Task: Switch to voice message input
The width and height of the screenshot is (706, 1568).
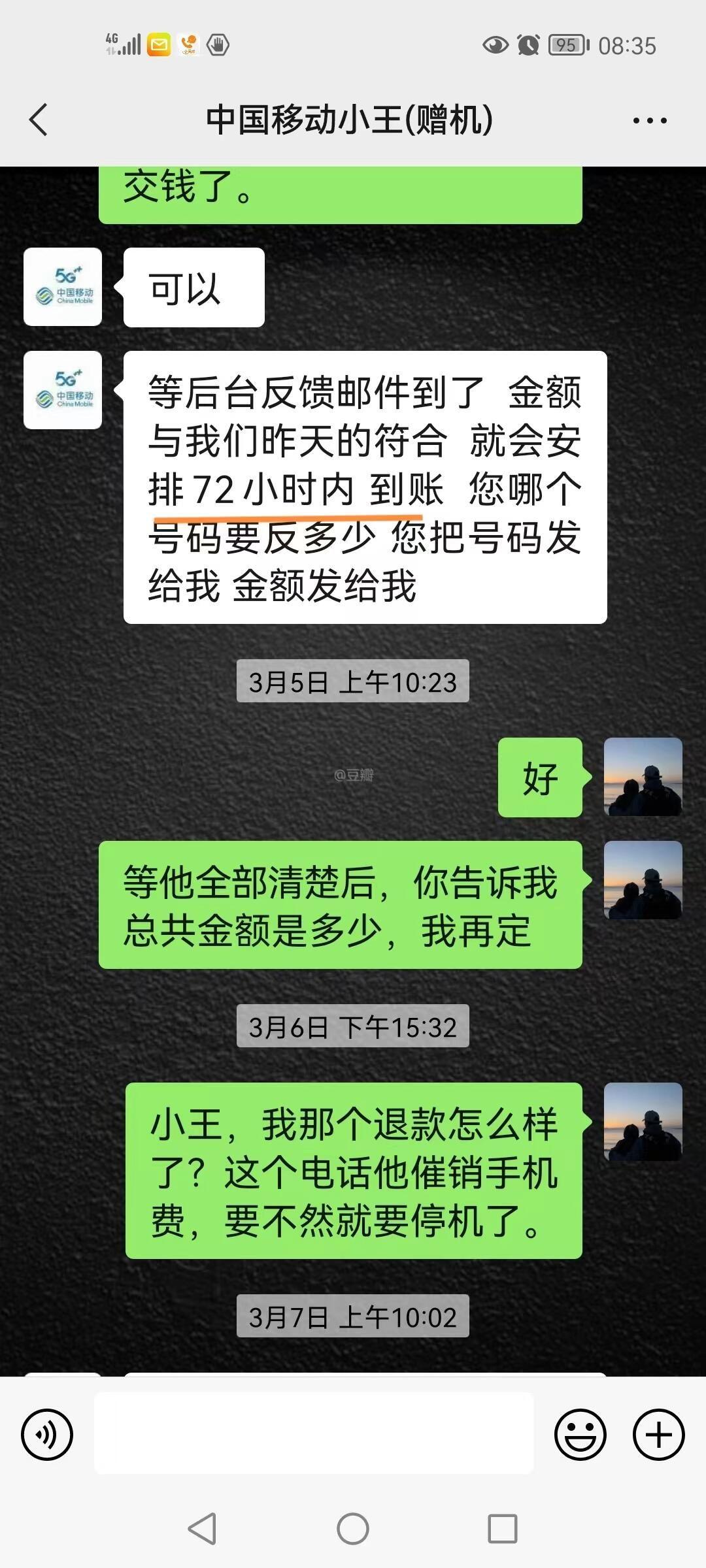Action: click(47, 1435)
